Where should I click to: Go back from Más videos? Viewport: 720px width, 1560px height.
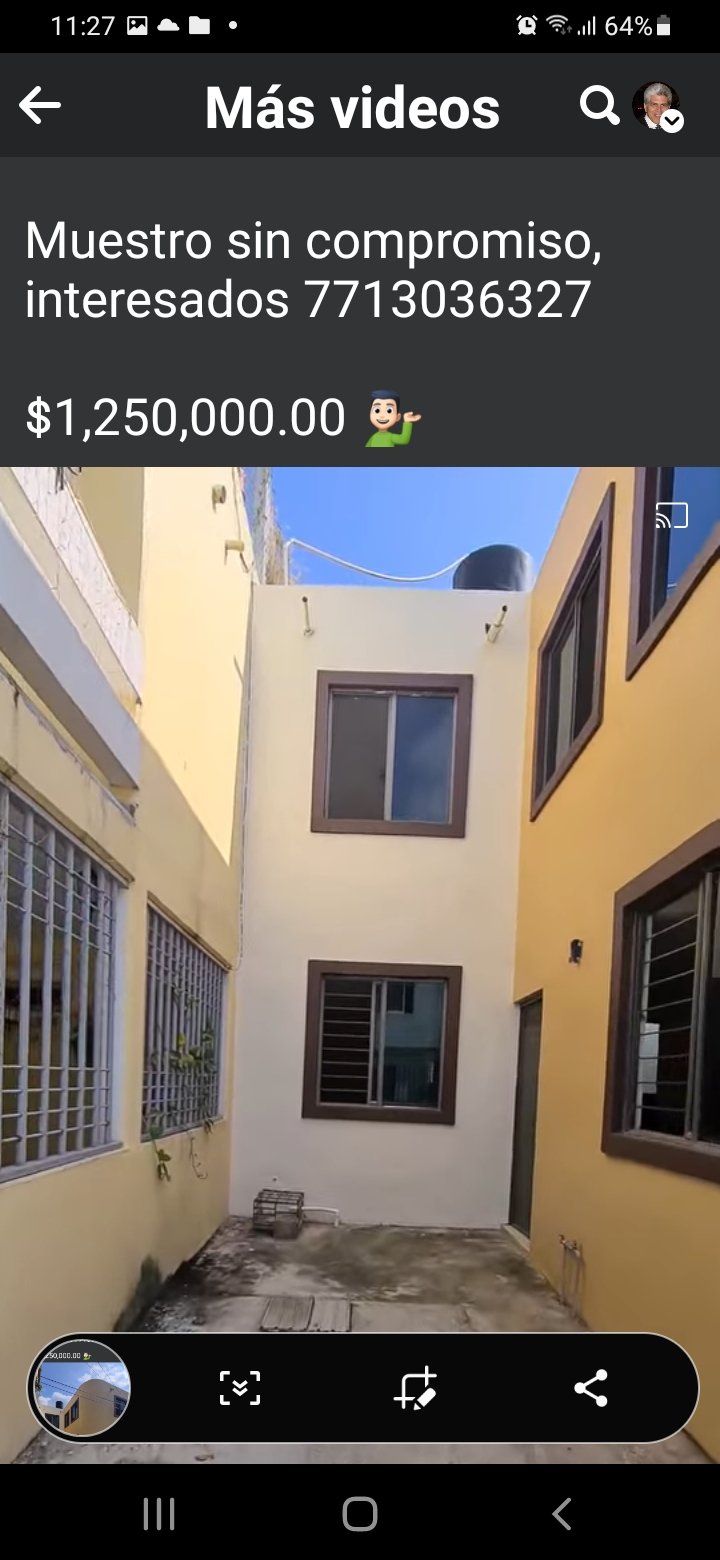point(40,106)
